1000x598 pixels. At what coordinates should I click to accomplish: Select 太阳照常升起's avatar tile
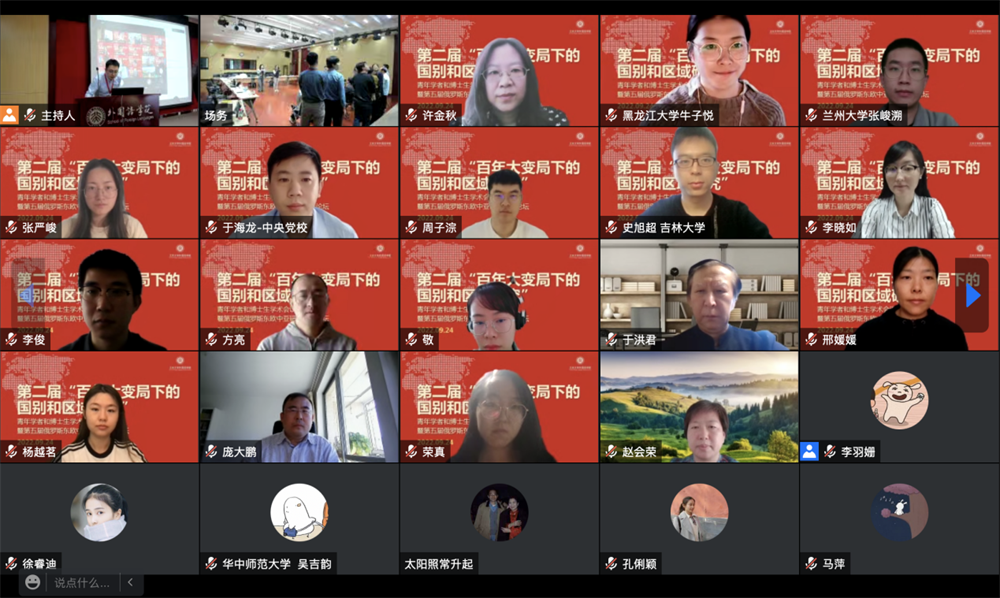[499, 512]
